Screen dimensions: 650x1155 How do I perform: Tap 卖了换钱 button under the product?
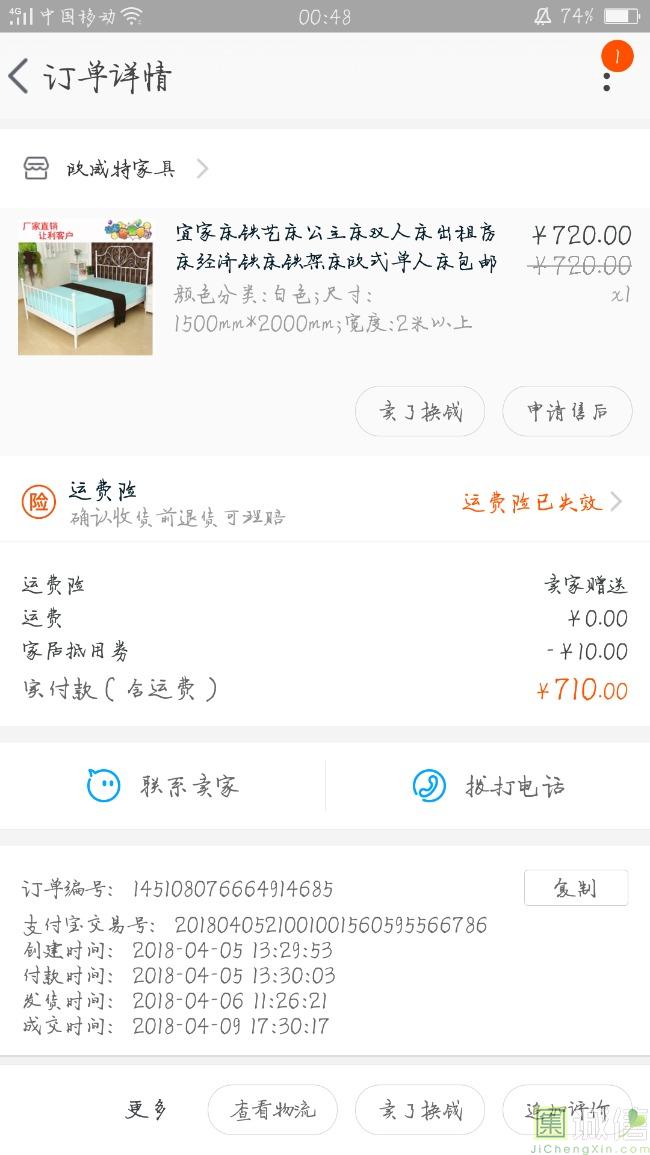420,412
